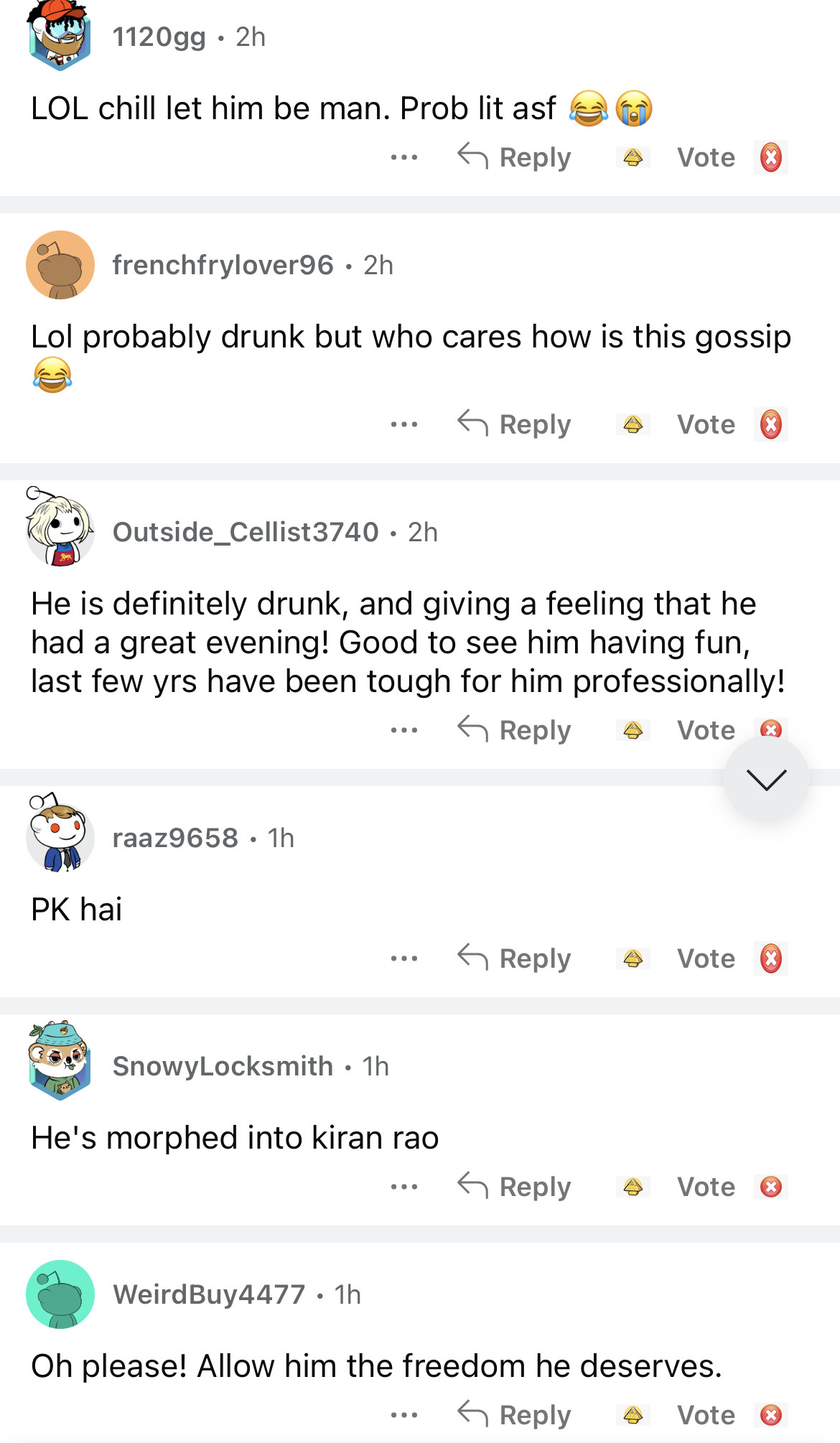Downvote raaz9658's PK hai comment
This screenshot has width=840, height=1443.
(770, 958)
